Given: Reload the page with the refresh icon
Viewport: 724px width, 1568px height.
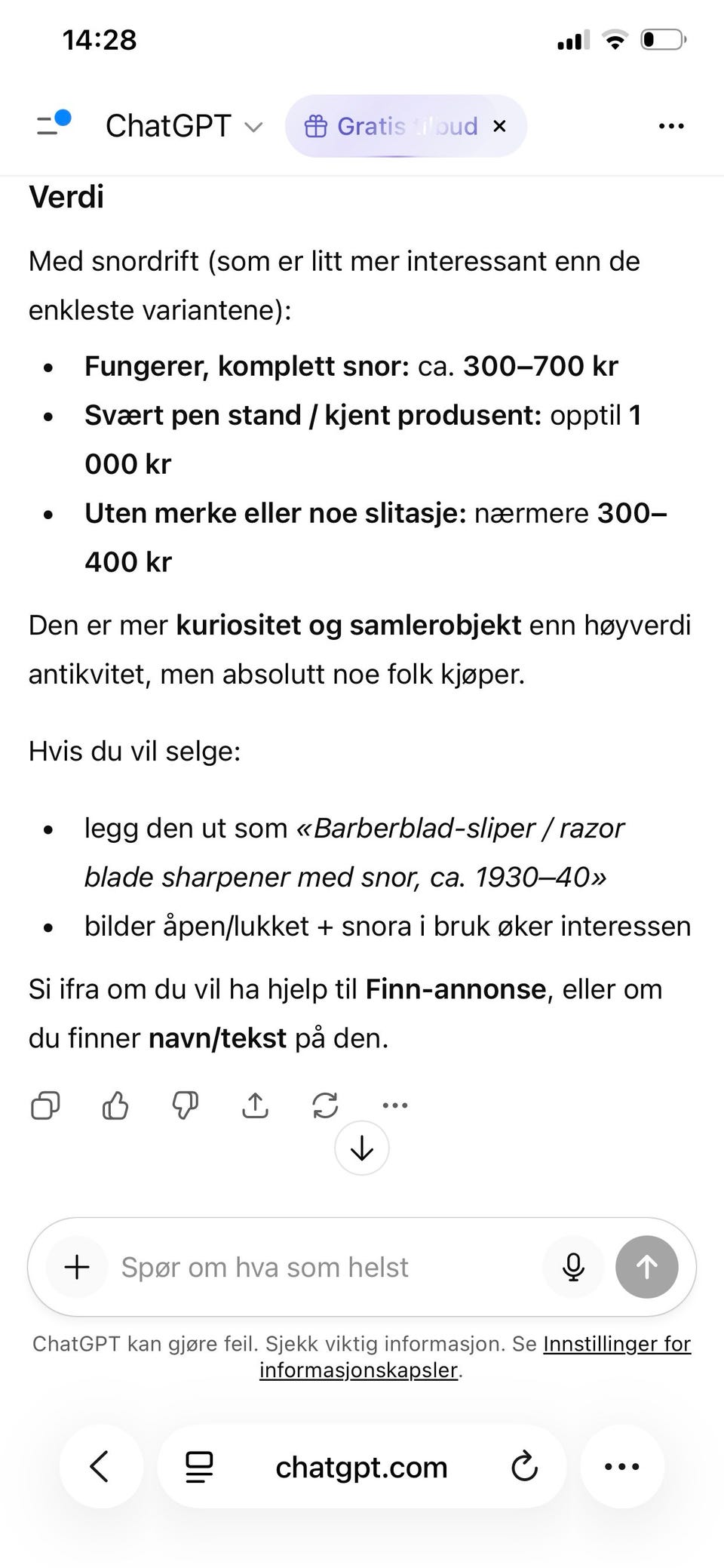Looking at the screenshot, I should (525, 1466).
